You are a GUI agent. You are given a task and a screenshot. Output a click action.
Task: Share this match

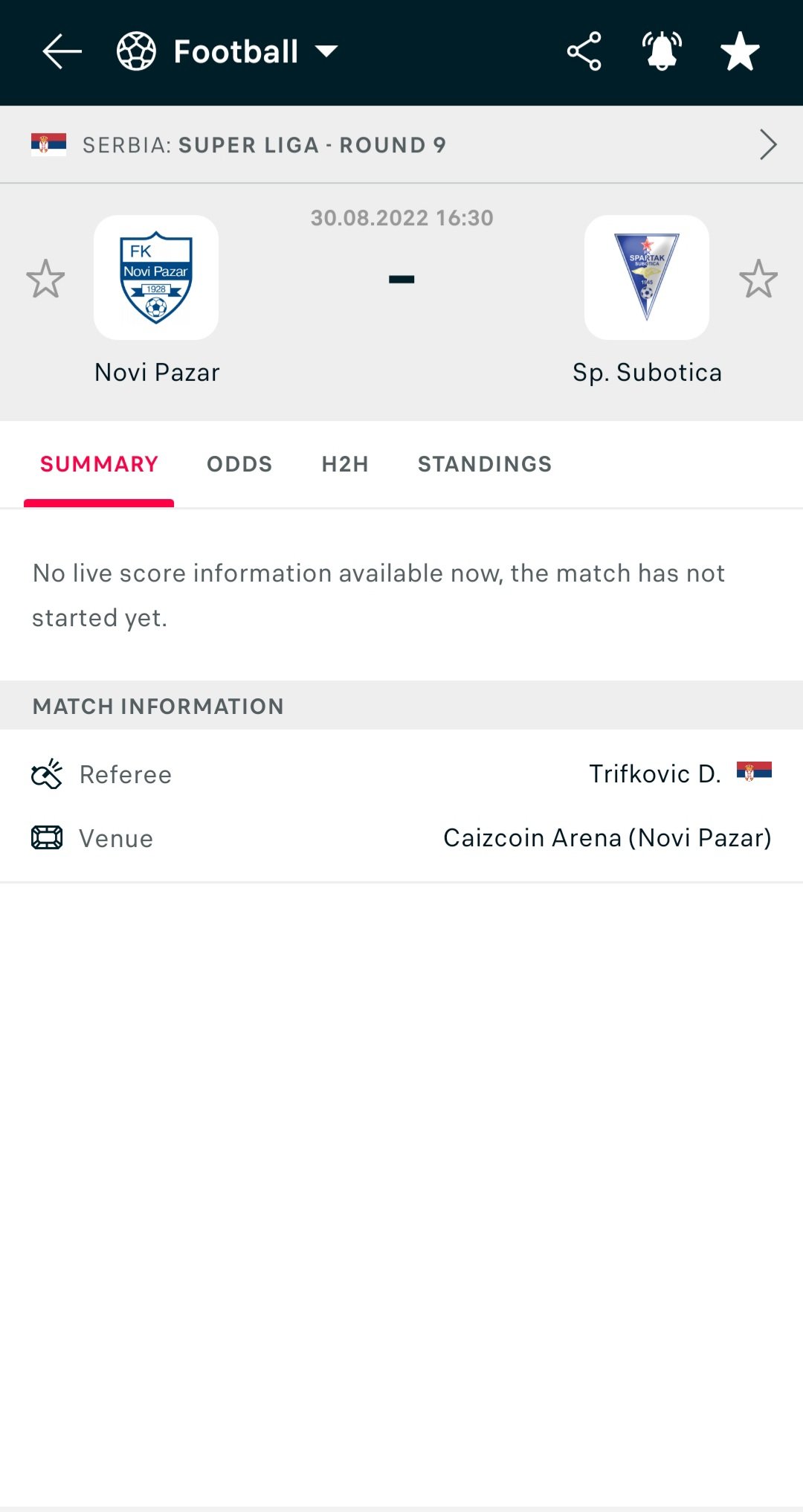point(584,51)
